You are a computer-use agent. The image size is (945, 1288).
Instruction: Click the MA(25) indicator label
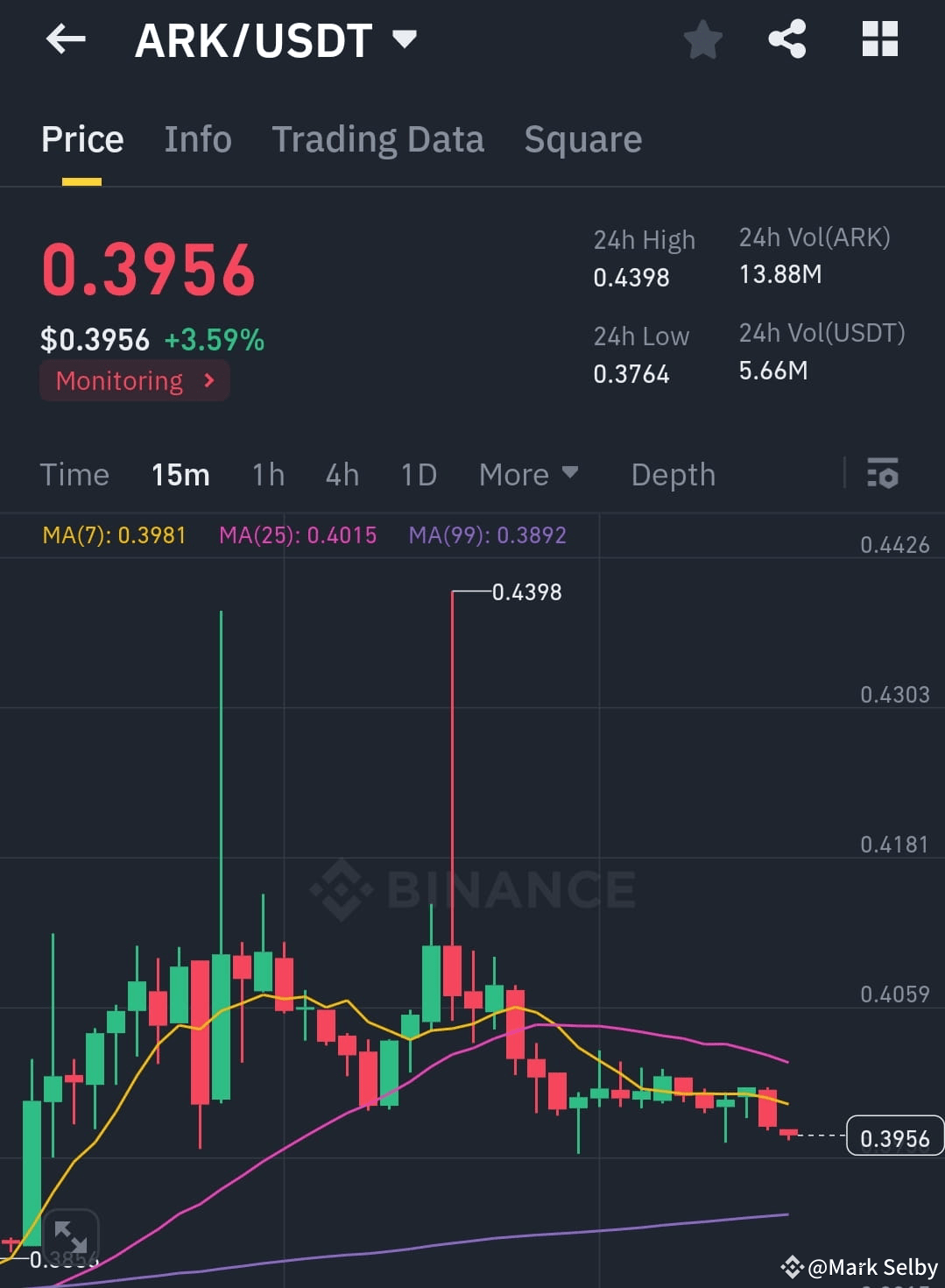tap(299, 534)
